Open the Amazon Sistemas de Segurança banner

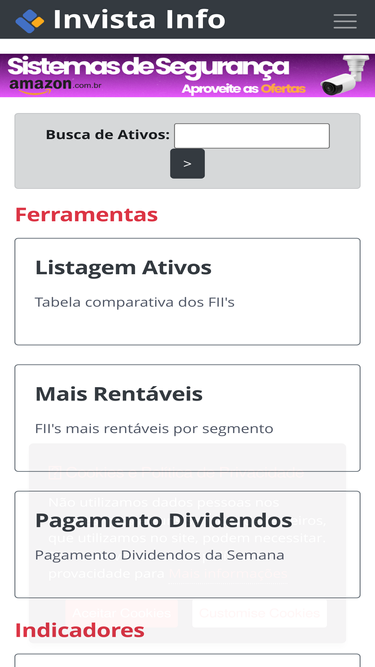point(188,75)
